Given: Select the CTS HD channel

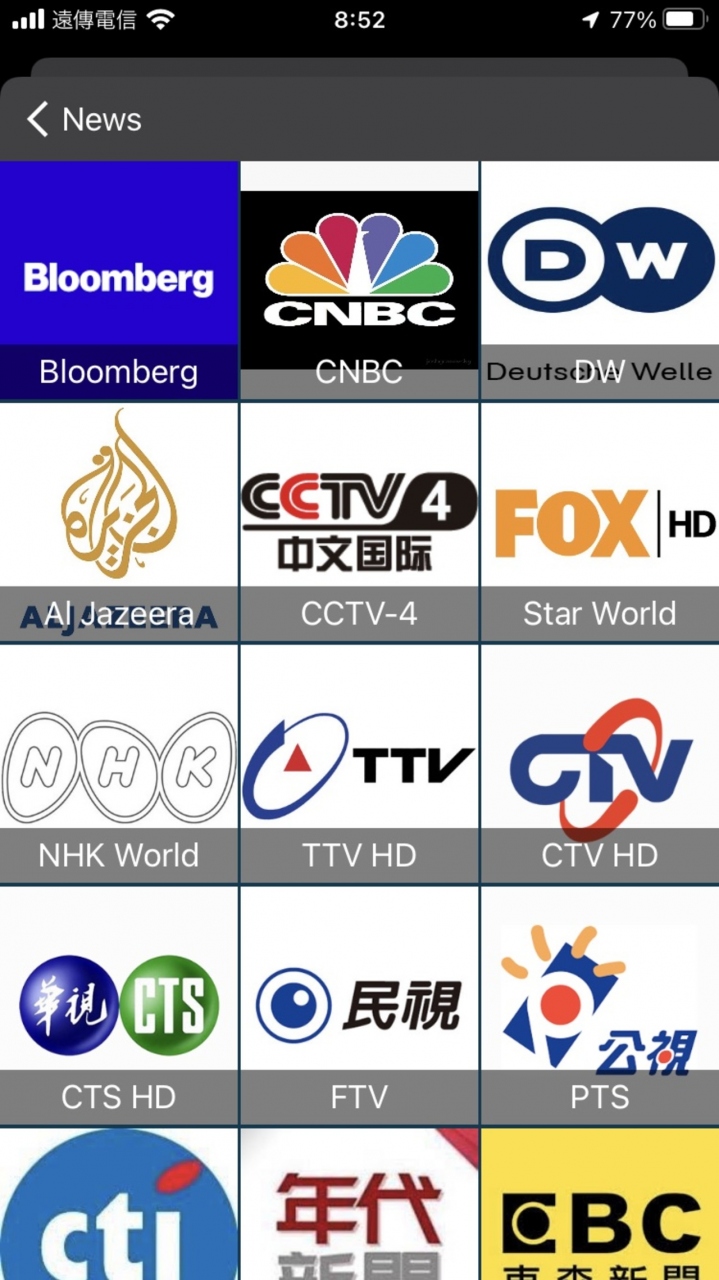Looking at the screenshot, I should (119, 1005).
